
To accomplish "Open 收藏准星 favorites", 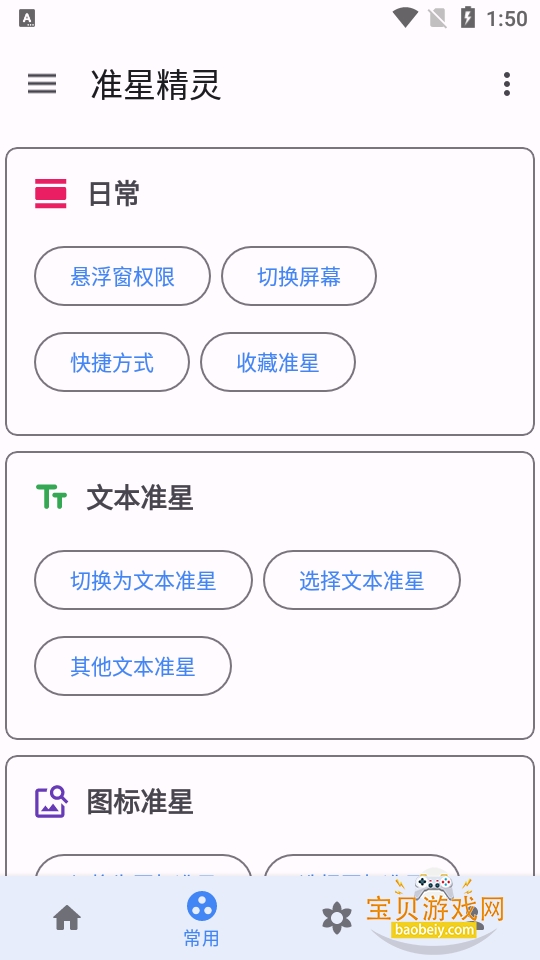I will [x=278, y=362].
